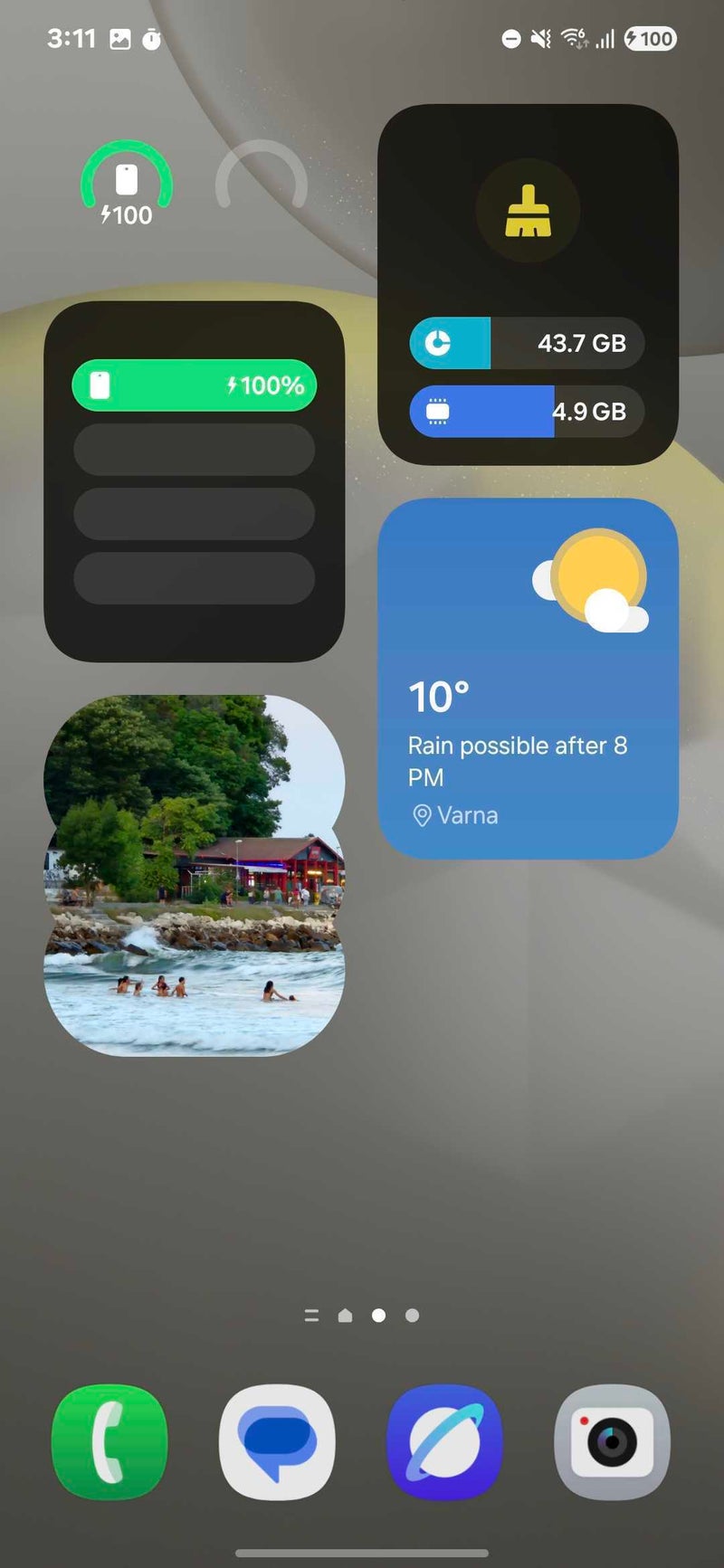Open the 43.7 GB storage bar
724x1568 pixels.
coord(527,343)
